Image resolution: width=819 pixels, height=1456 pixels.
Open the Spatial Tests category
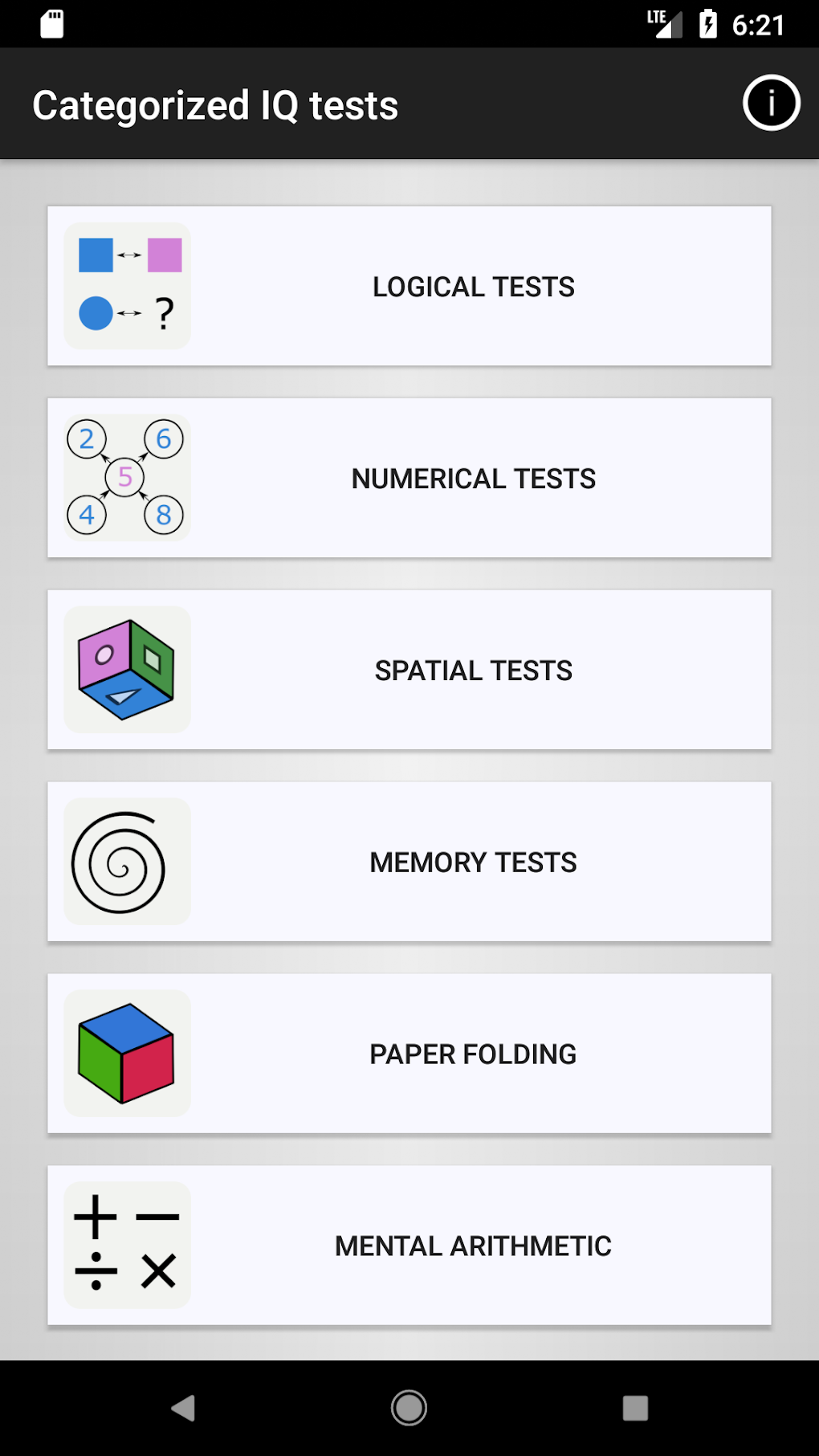pyautogui.click(x=472, y=670)
